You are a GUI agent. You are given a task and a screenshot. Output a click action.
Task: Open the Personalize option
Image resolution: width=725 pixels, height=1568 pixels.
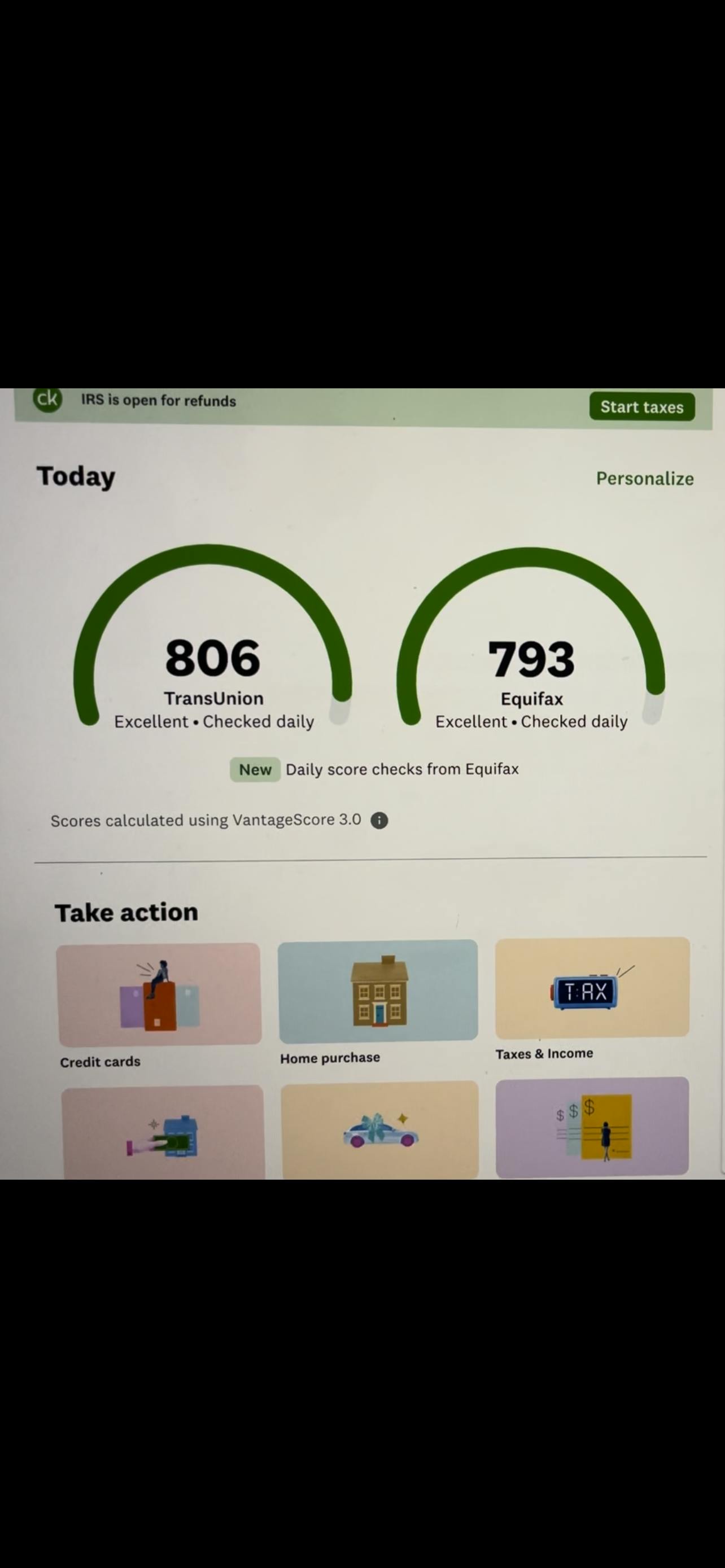(645, 479)
